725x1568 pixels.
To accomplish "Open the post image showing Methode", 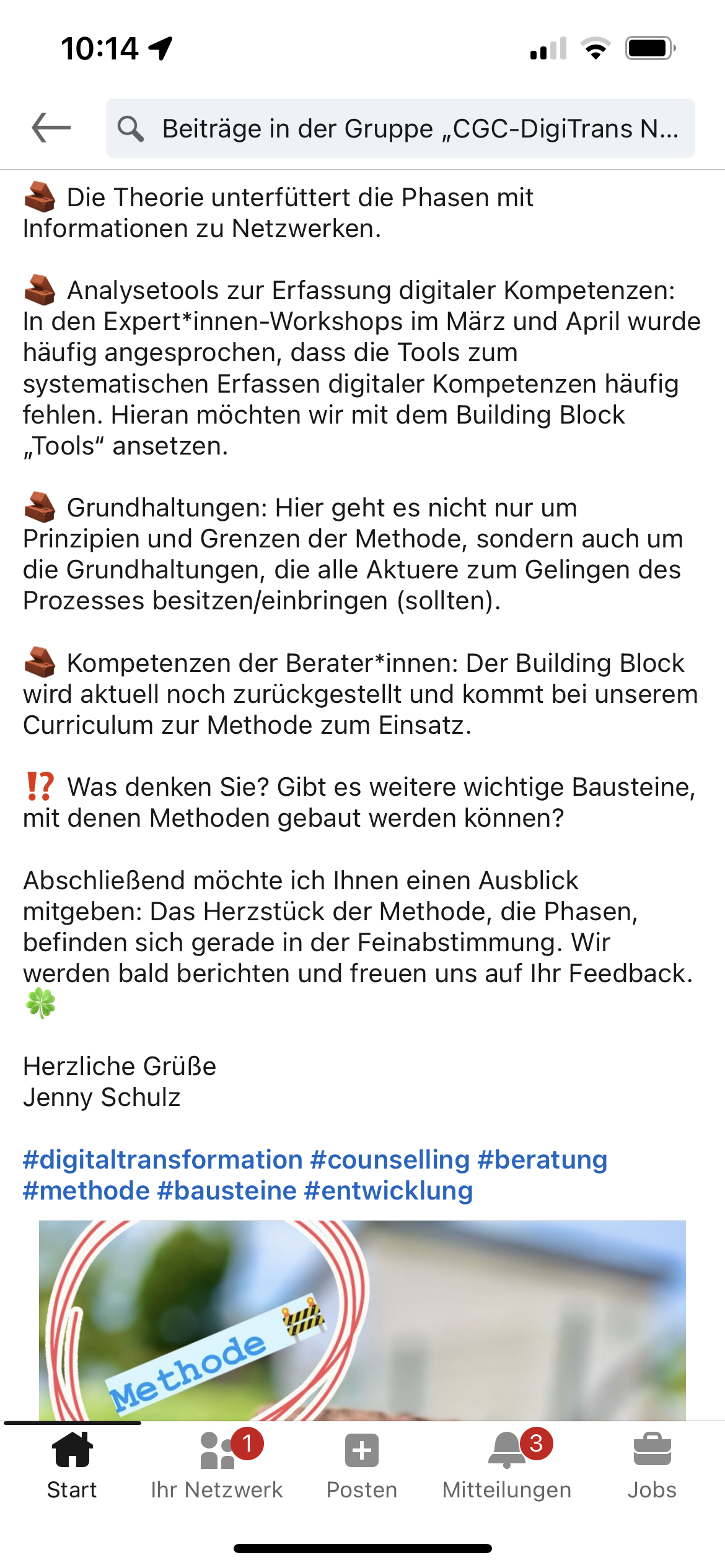I will (362, 1320).
